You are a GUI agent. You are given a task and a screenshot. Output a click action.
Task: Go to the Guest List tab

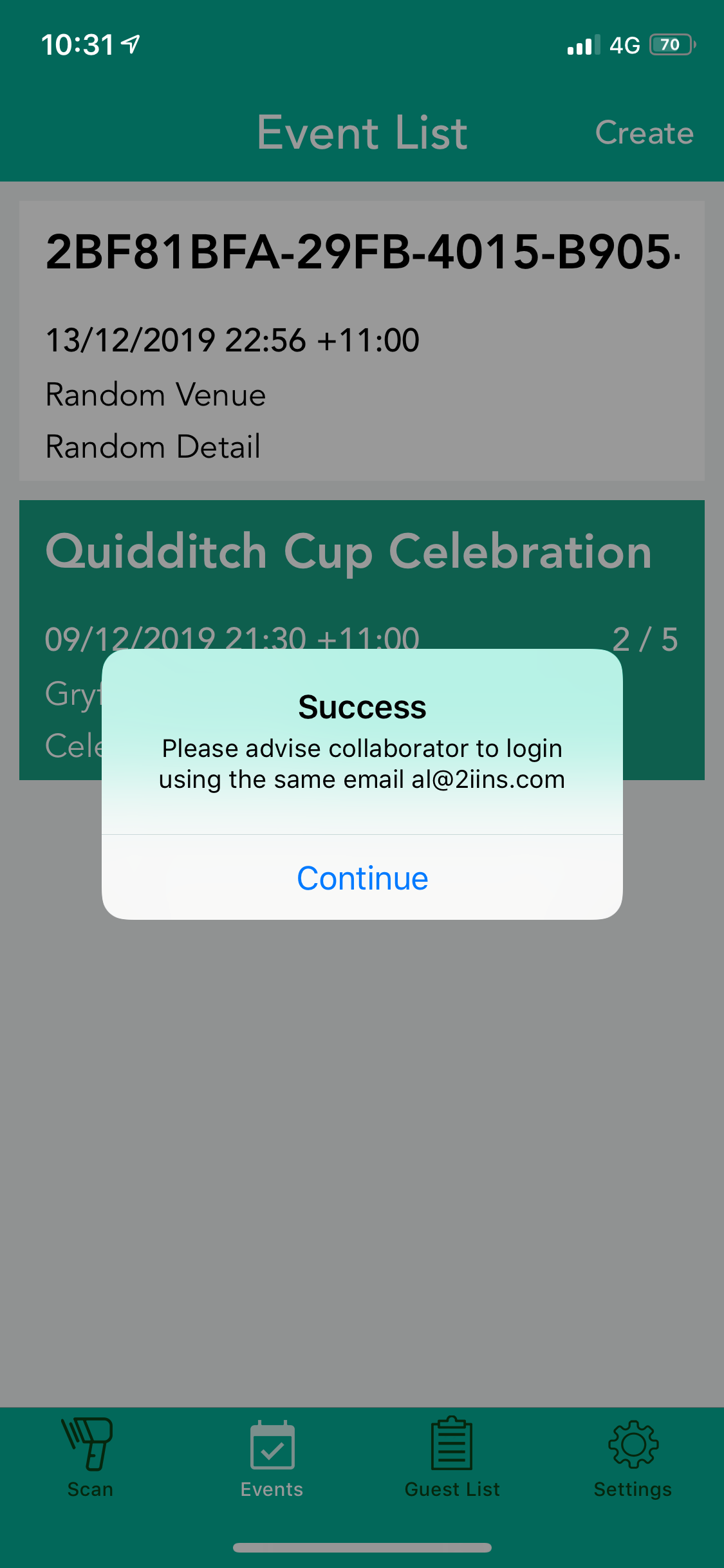coord(452,1458)
